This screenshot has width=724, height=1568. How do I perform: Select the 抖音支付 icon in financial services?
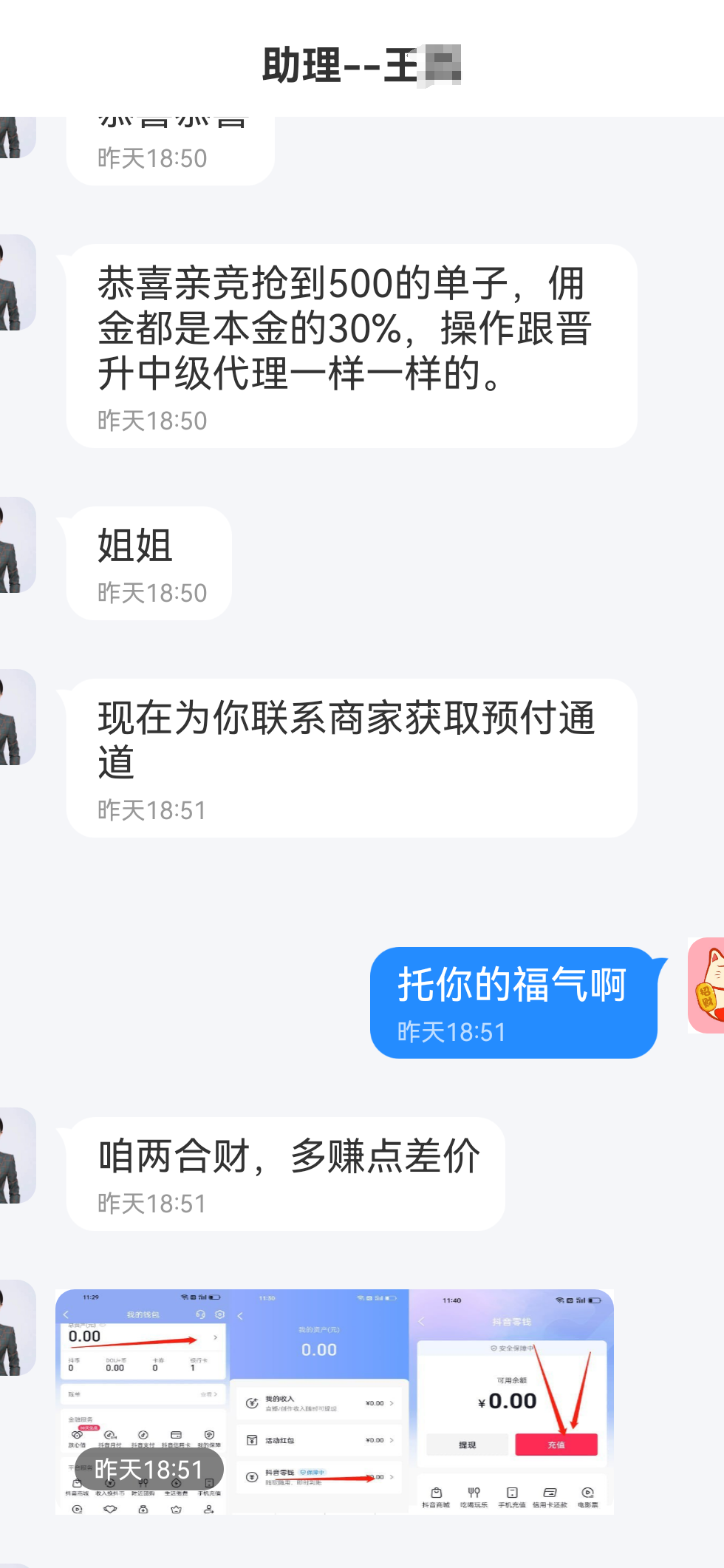(144, 1433)
